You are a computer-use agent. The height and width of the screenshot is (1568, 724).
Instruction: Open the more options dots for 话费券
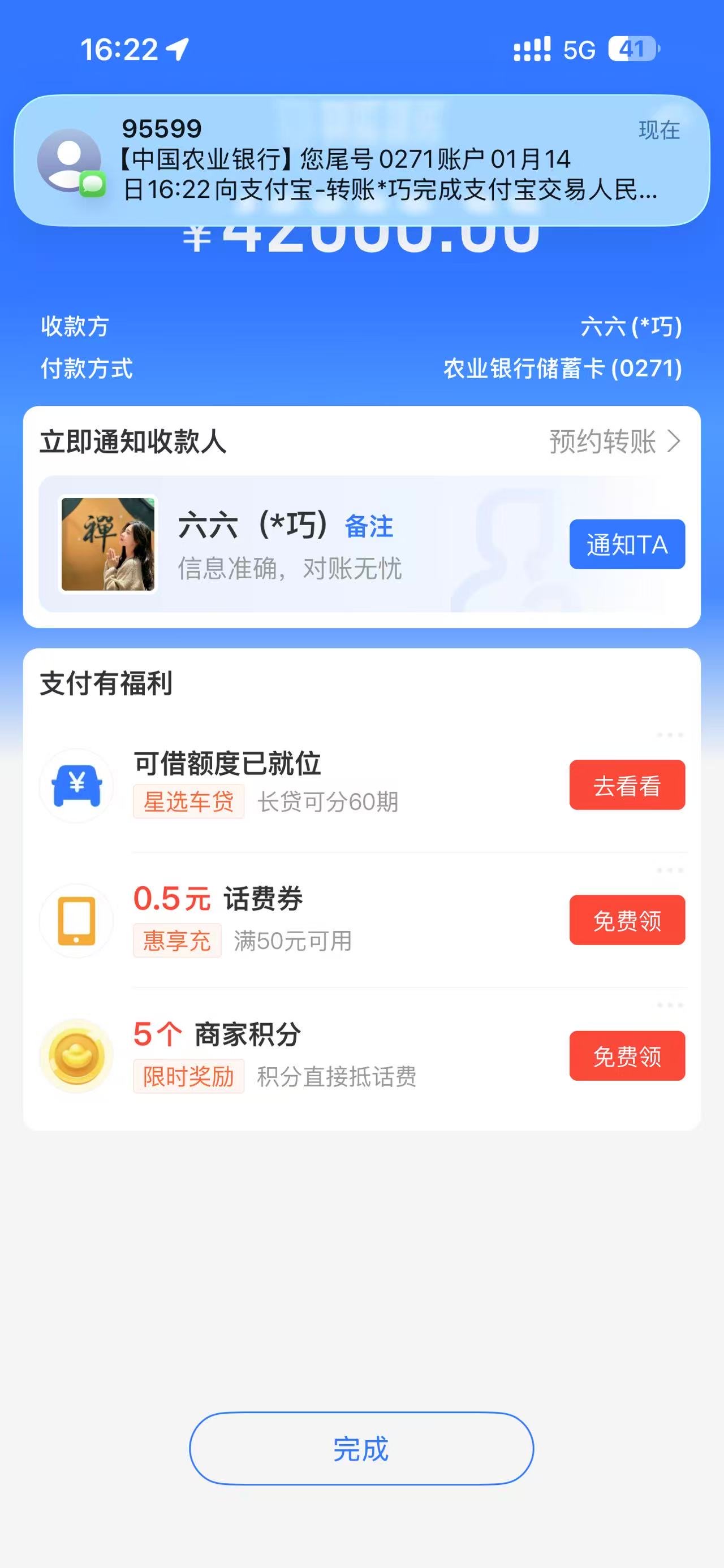(670, 870)
